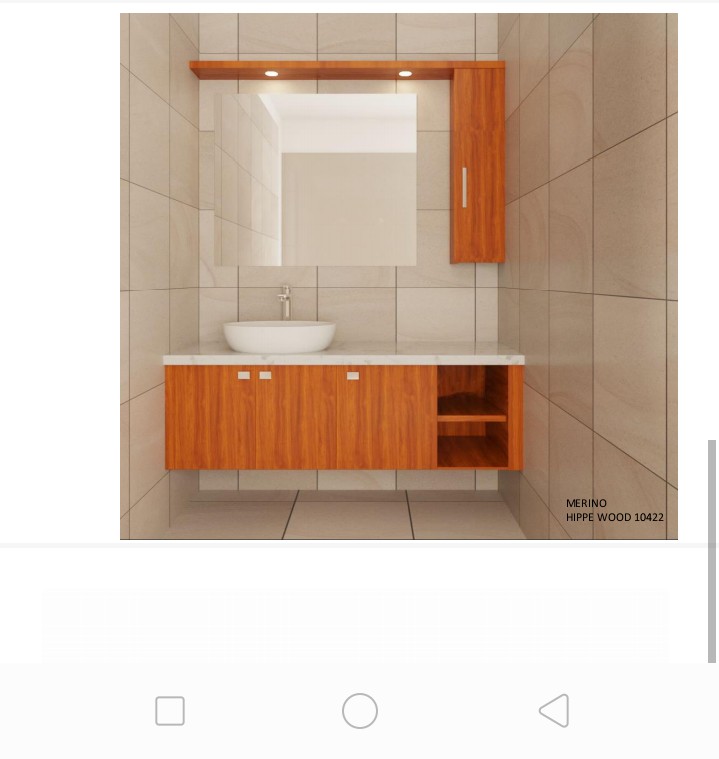This screenshot has height=759, width=719.
Task: Go back using the system back button
Action: pyautogui.click(x=554, y=711)
